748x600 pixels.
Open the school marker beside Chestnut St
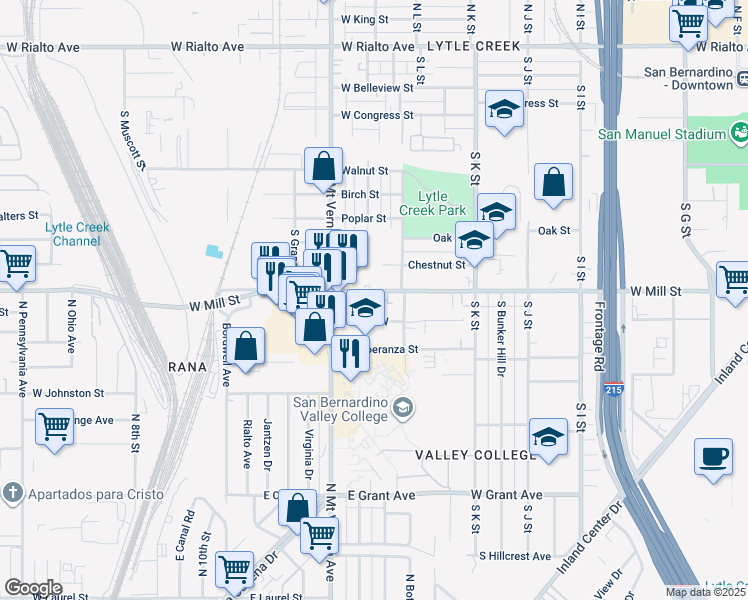[x=474, y=241]
